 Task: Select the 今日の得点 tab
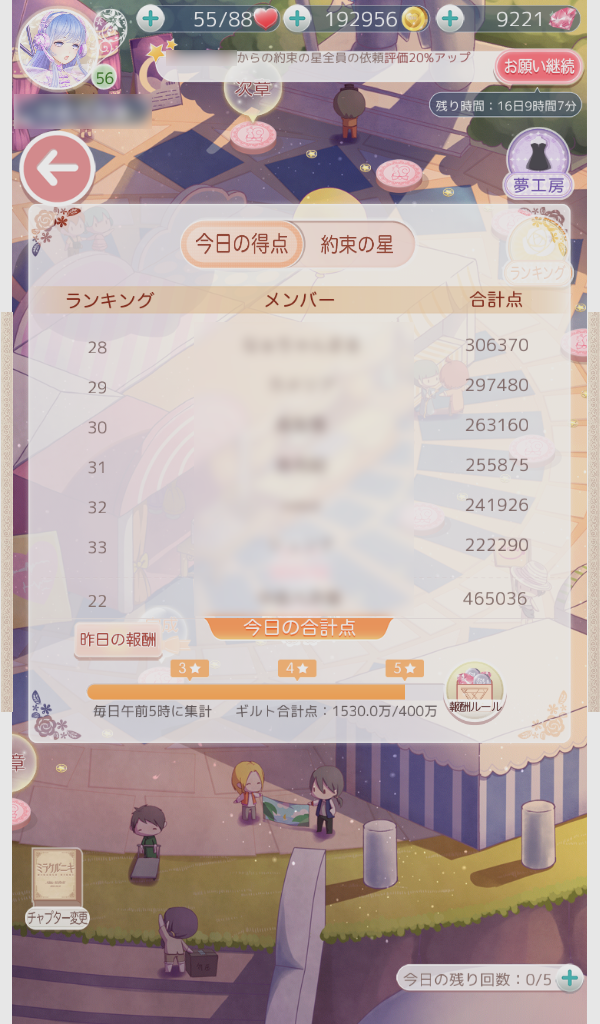242,245
